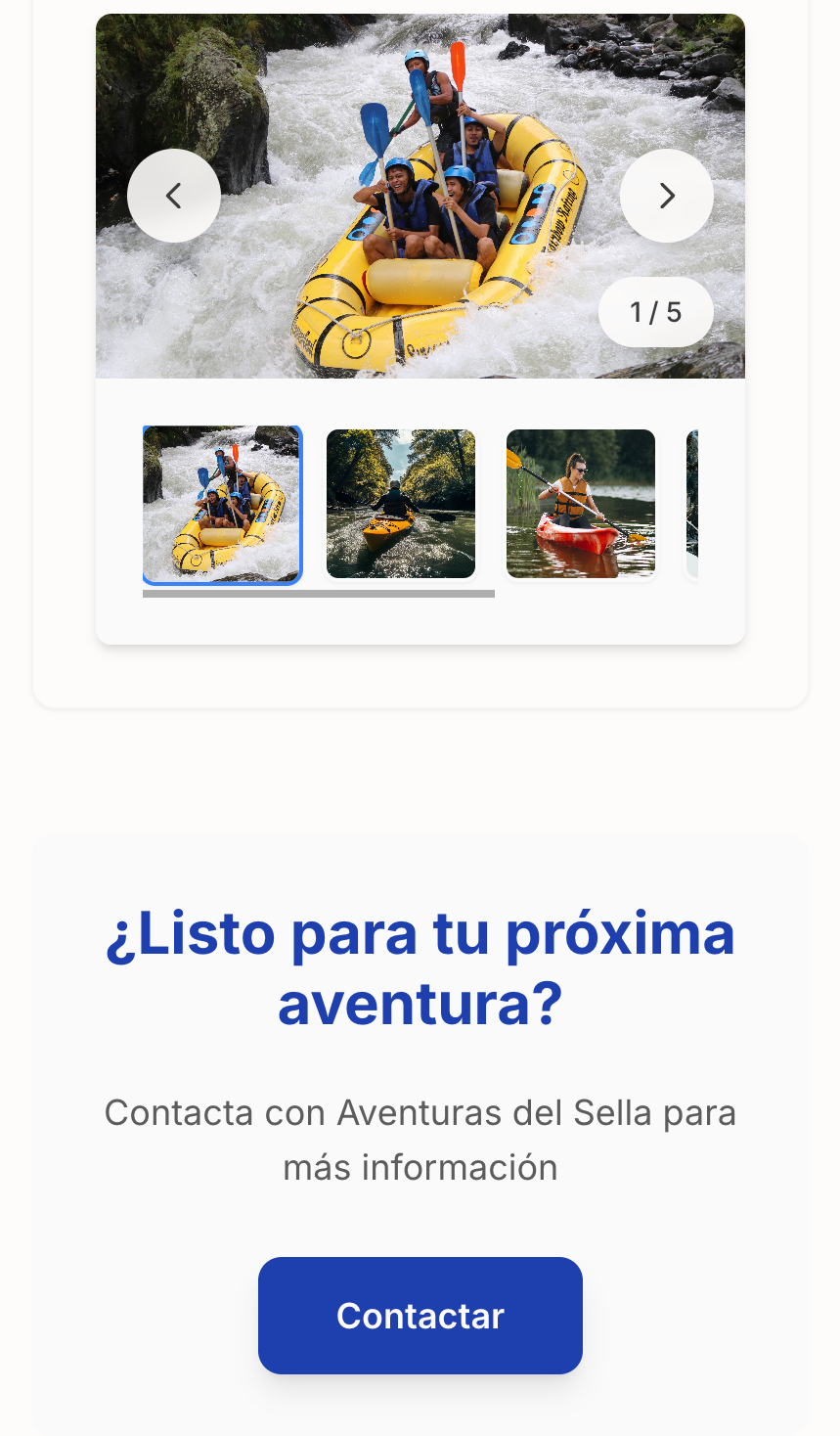The width and height of the screenshot is (840, 1436).
Task: Click the previous-image navigation control
Action: 173,195
